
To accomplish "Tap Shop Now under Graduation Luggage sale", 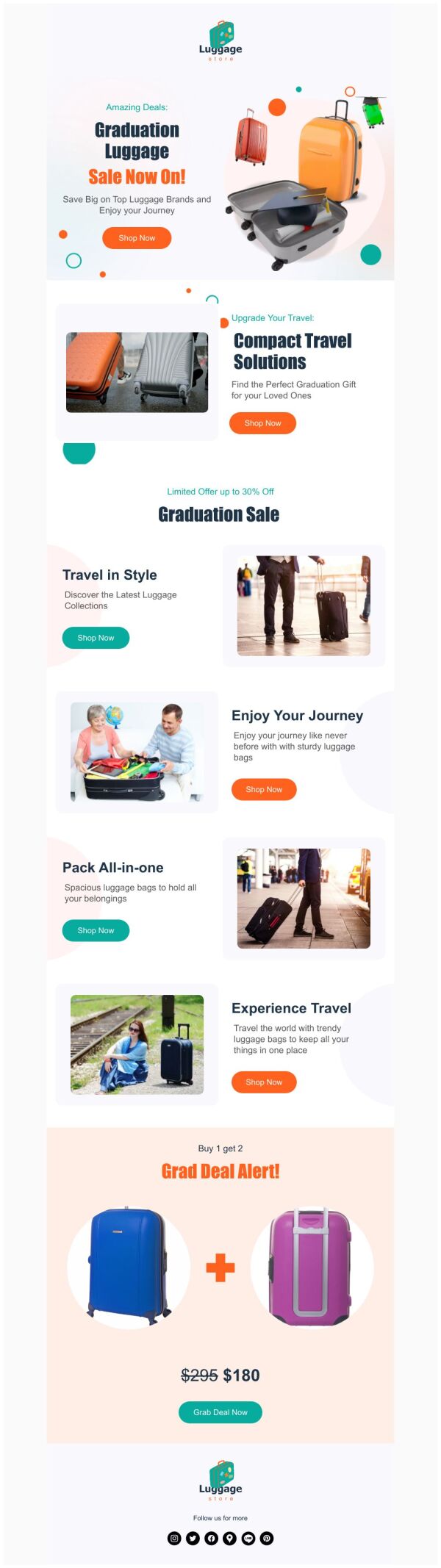I will pyautogui.click(x=137, y=238).
